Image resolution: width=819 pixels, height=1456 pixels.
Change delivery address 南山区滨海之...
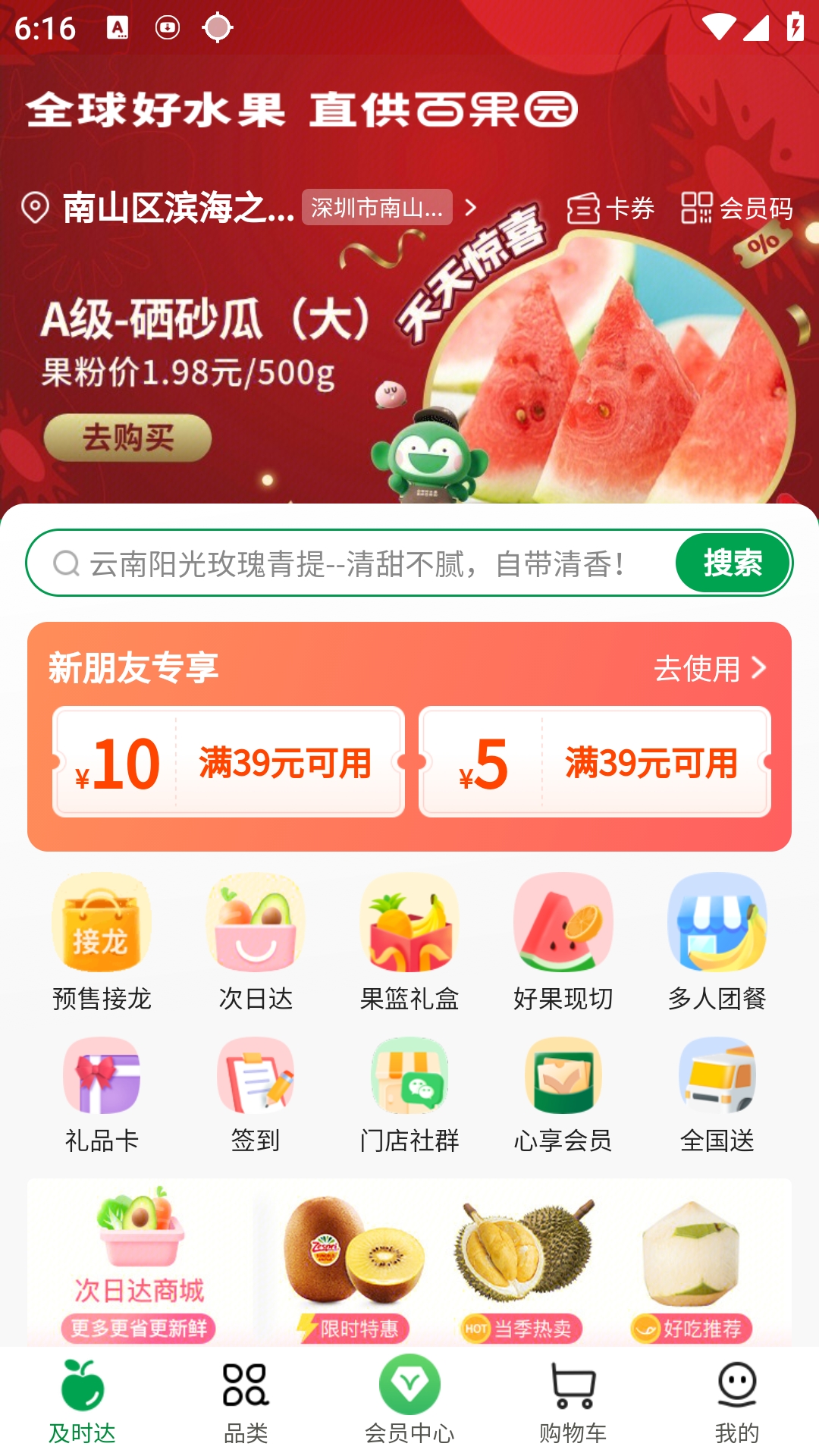point(178,208)
